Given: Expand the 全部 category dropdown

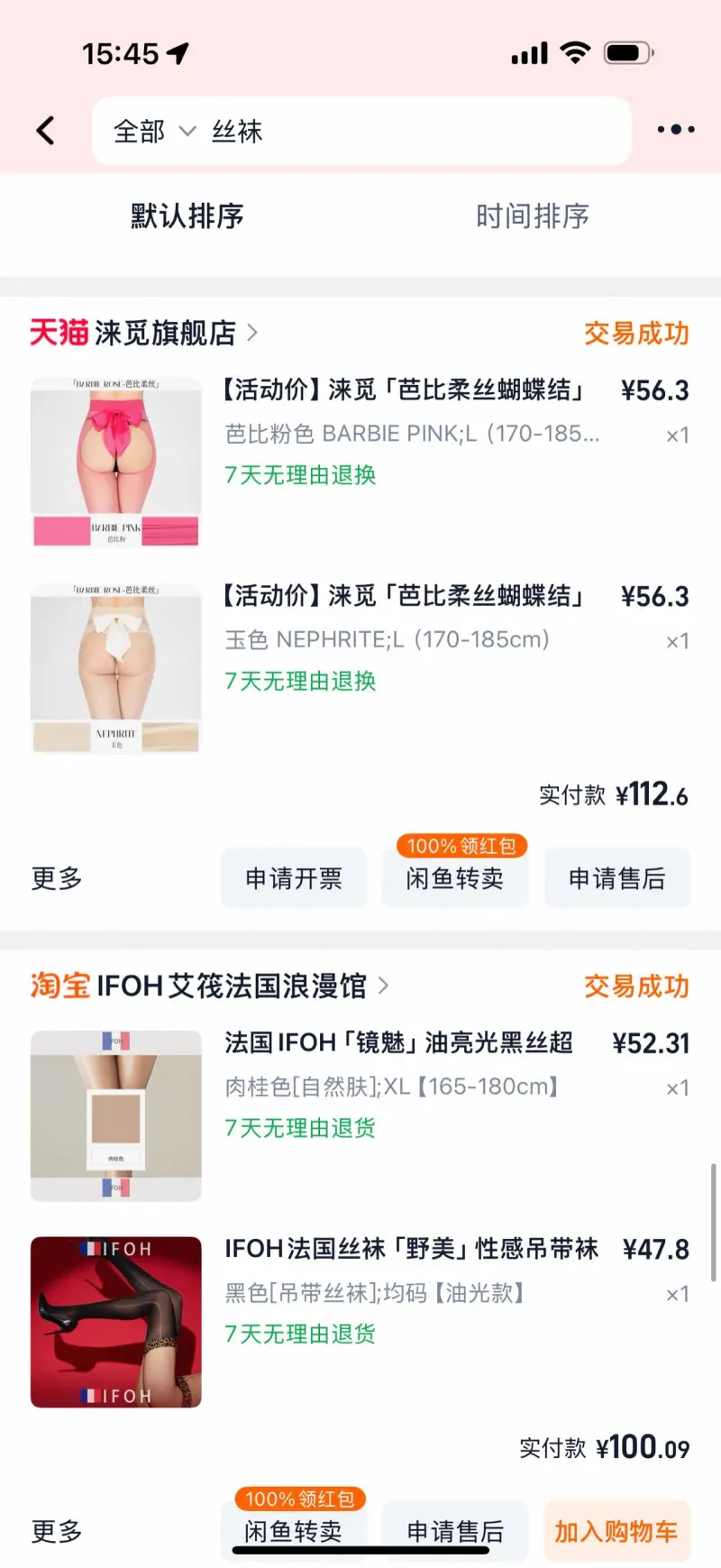Looking at the screenshot, I should [x=153, y=132].
